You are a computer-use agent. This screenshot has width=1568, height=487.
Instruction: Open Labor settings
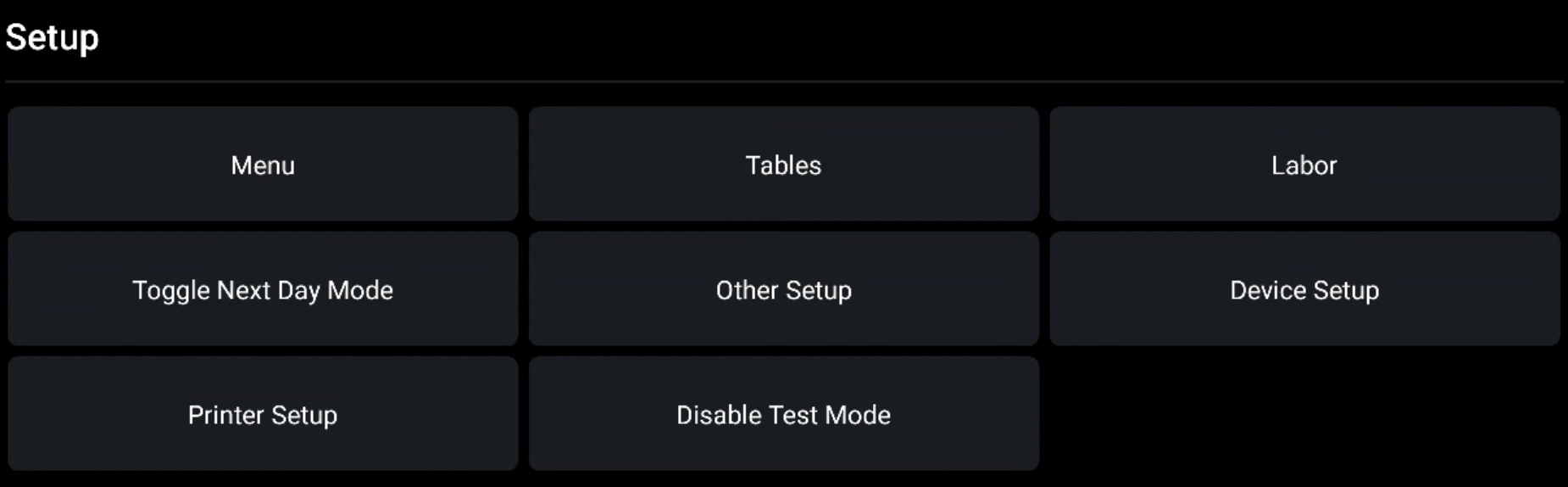pyautogui.click(x=1304, y=164)
